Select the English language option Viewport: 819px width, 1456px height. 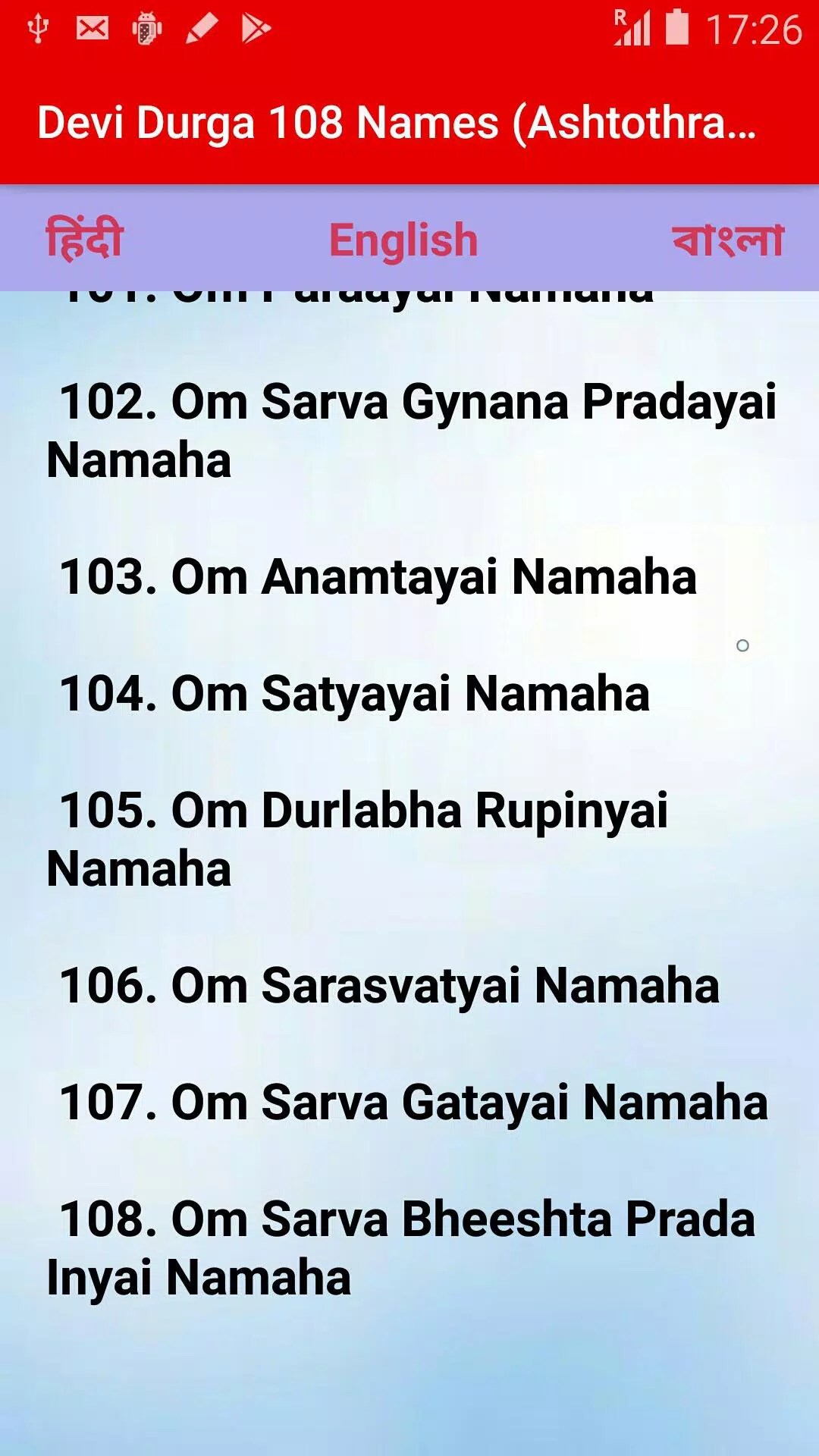tap(404, 238)
